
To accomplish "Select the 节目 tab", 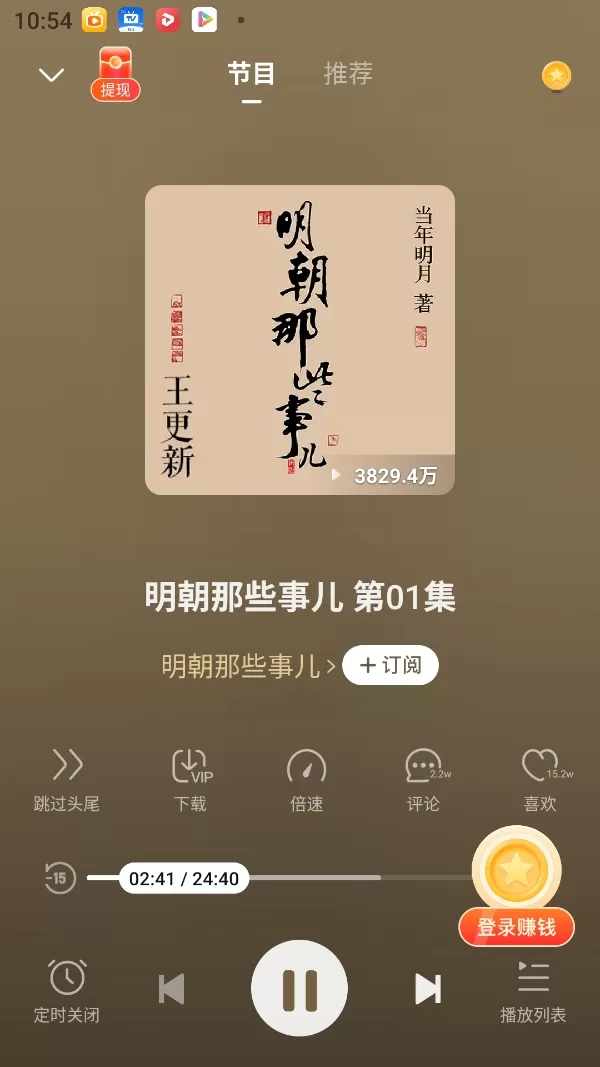I will [251, 73].
